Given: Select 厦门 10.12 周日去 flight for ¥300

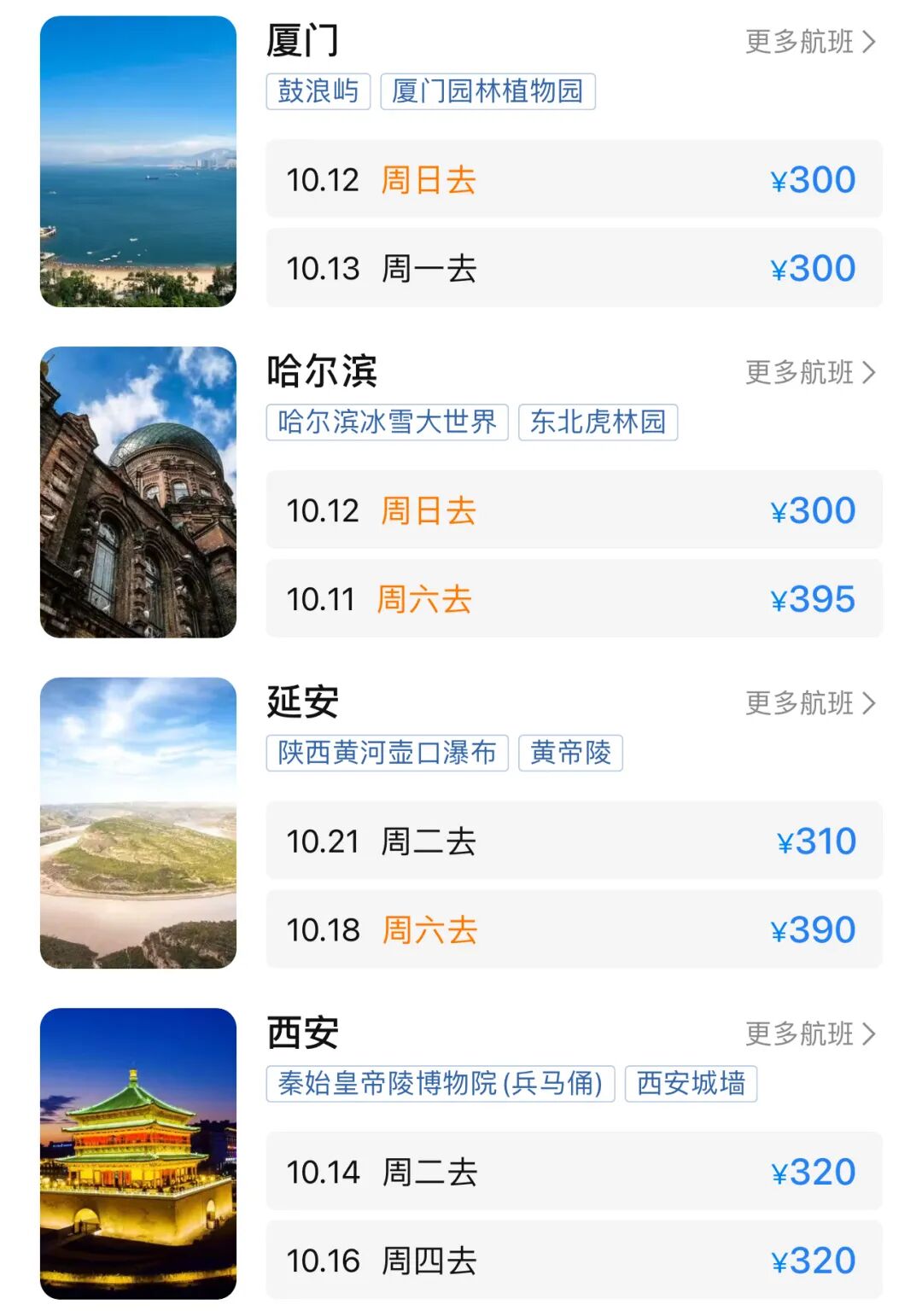Looking at the screenshot, I should (x=574, y=179).
